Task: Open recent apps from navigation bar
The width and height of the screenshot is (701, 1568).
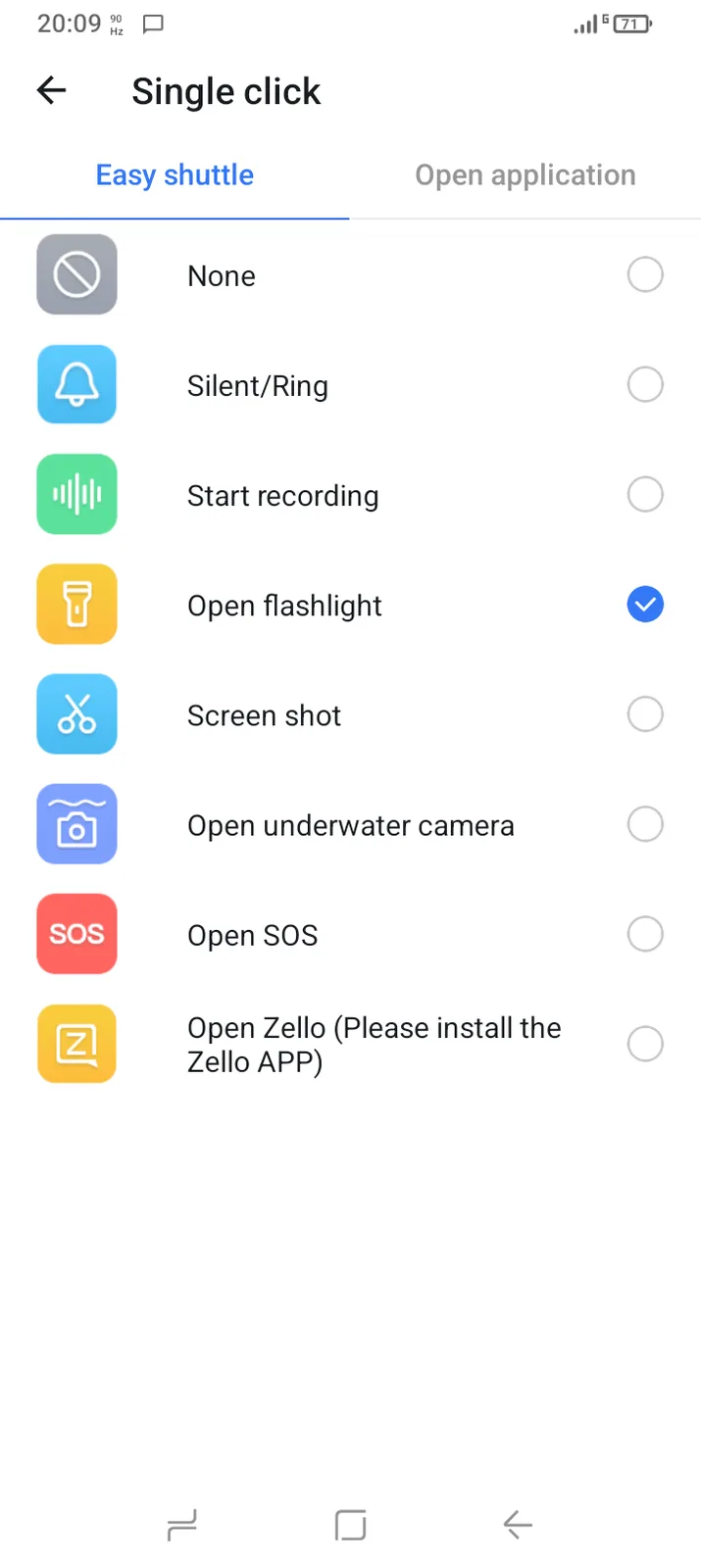Action: tap(182, 1525)
